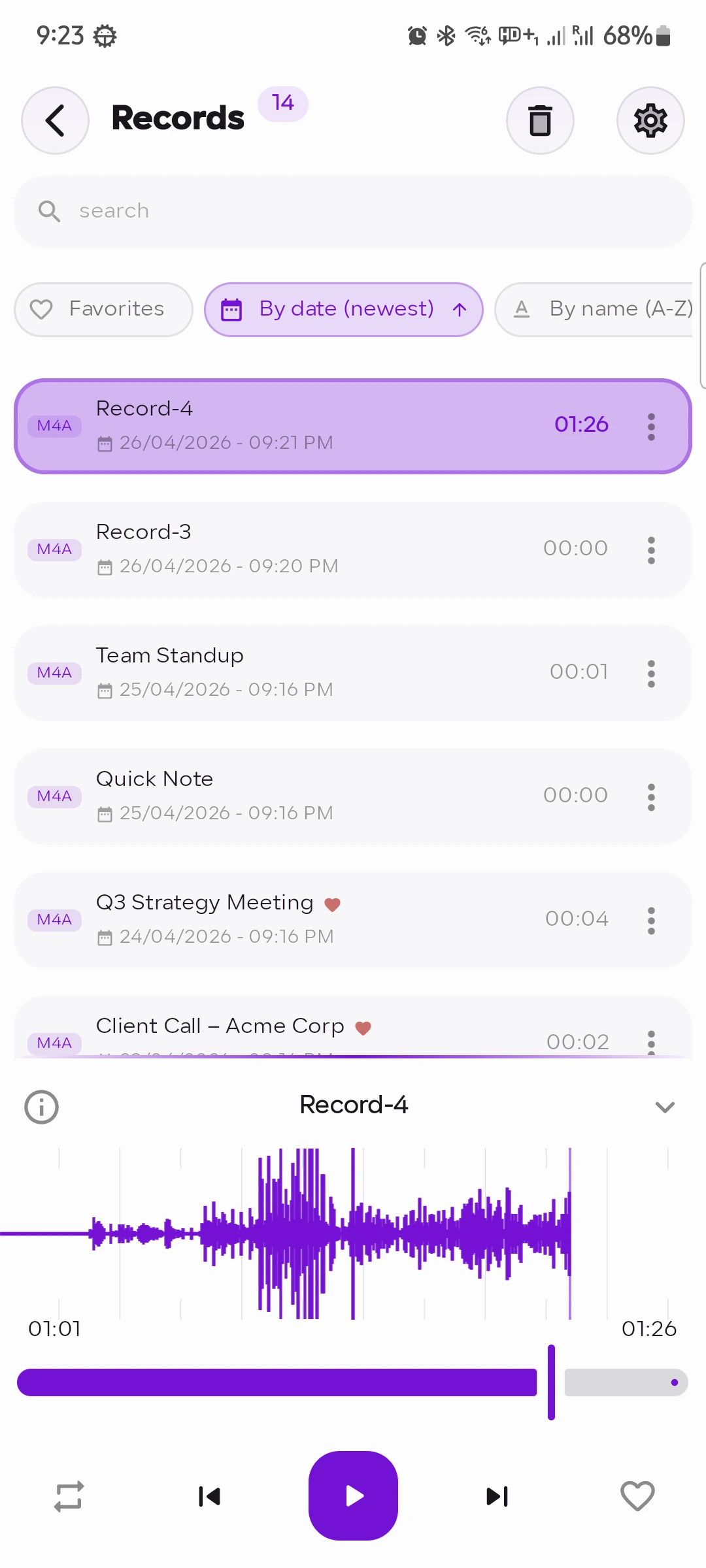This screenshot has height=1568, width=706.
Task: Go back from the Records screen
Action: tap(55, 121)
